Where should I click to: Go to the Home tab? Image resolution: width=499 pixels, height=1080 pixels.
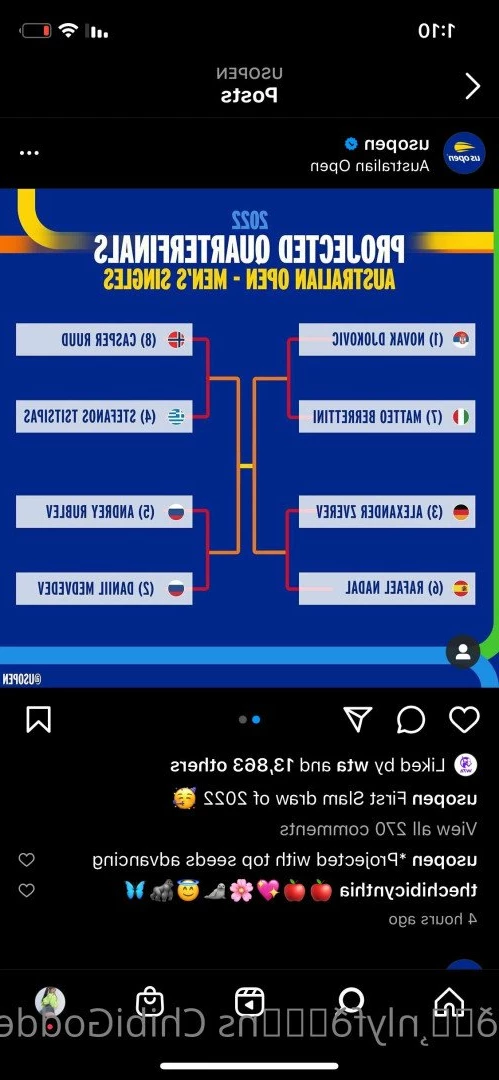click(449, 1002)
